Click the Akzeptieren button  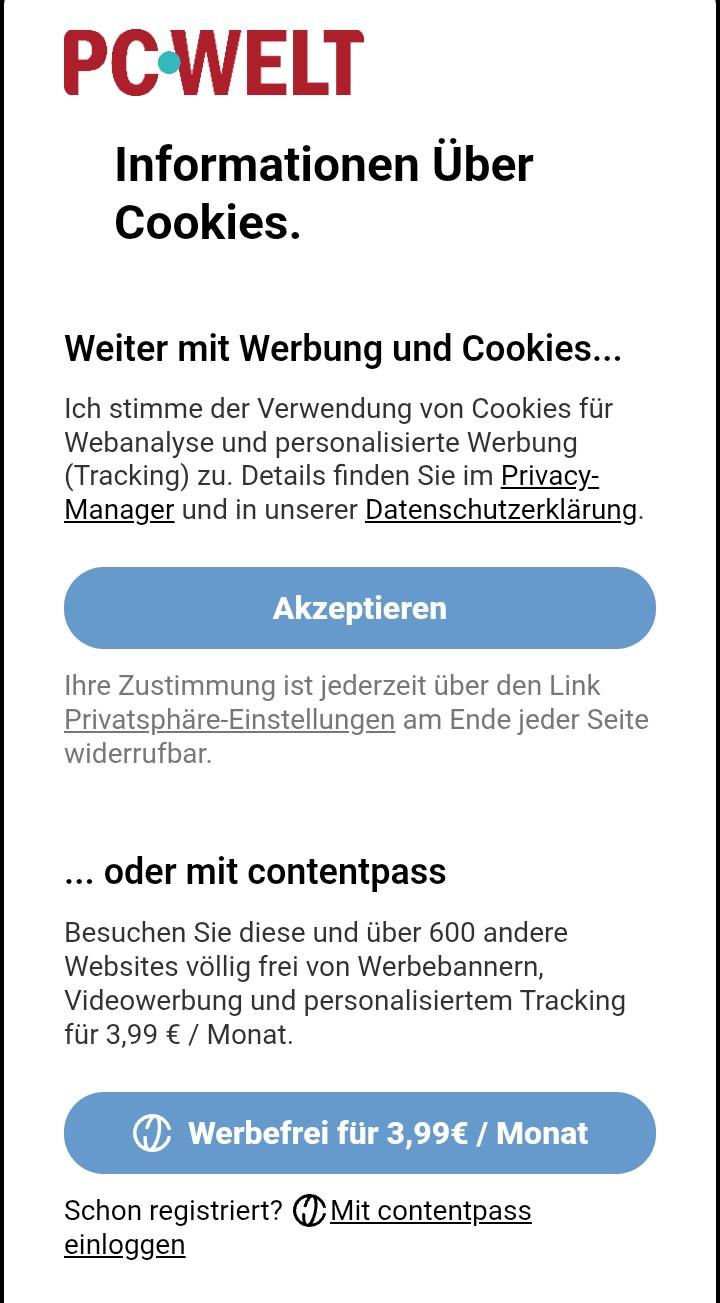(360, 607)
